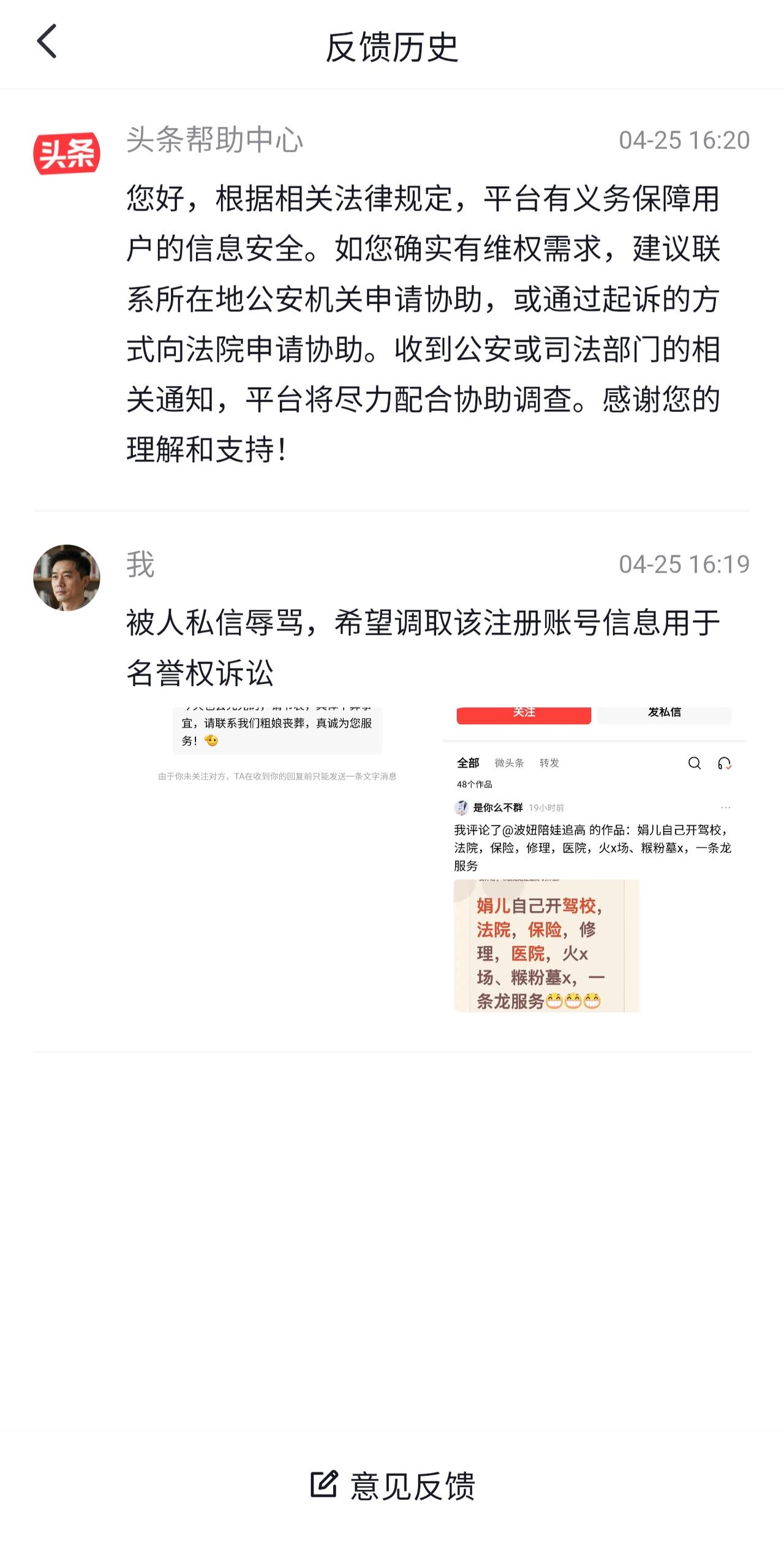Click the red 关注 follow button
The width and height of the screenshot is (784, 1541).
(x=524, y=712)
